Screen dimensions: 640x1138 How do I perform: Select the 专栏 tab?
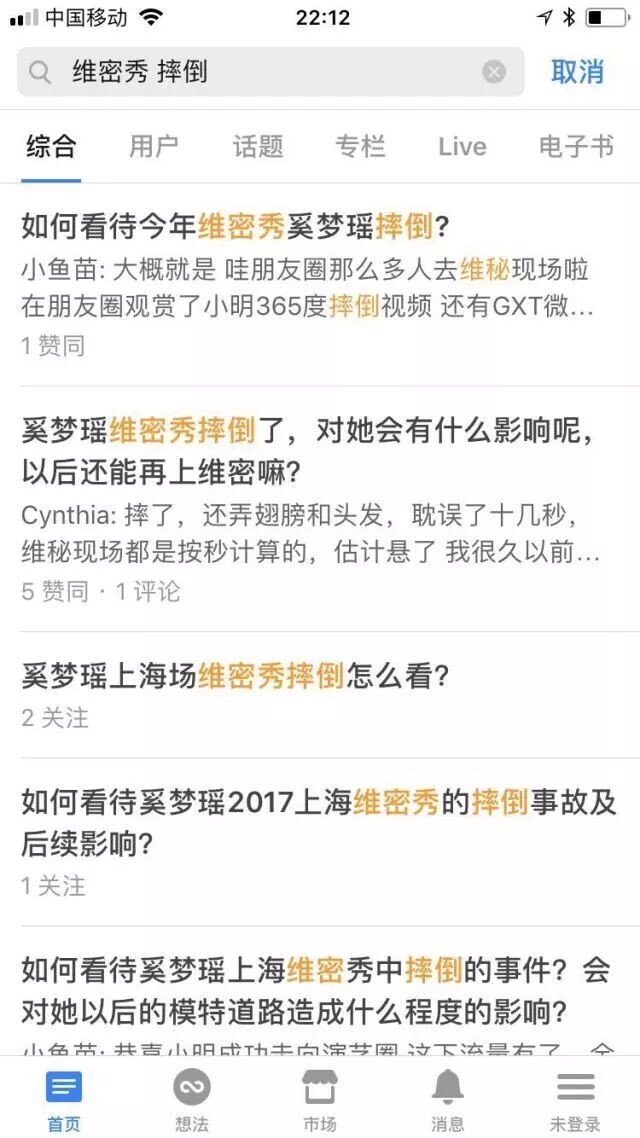pos(360,147)
